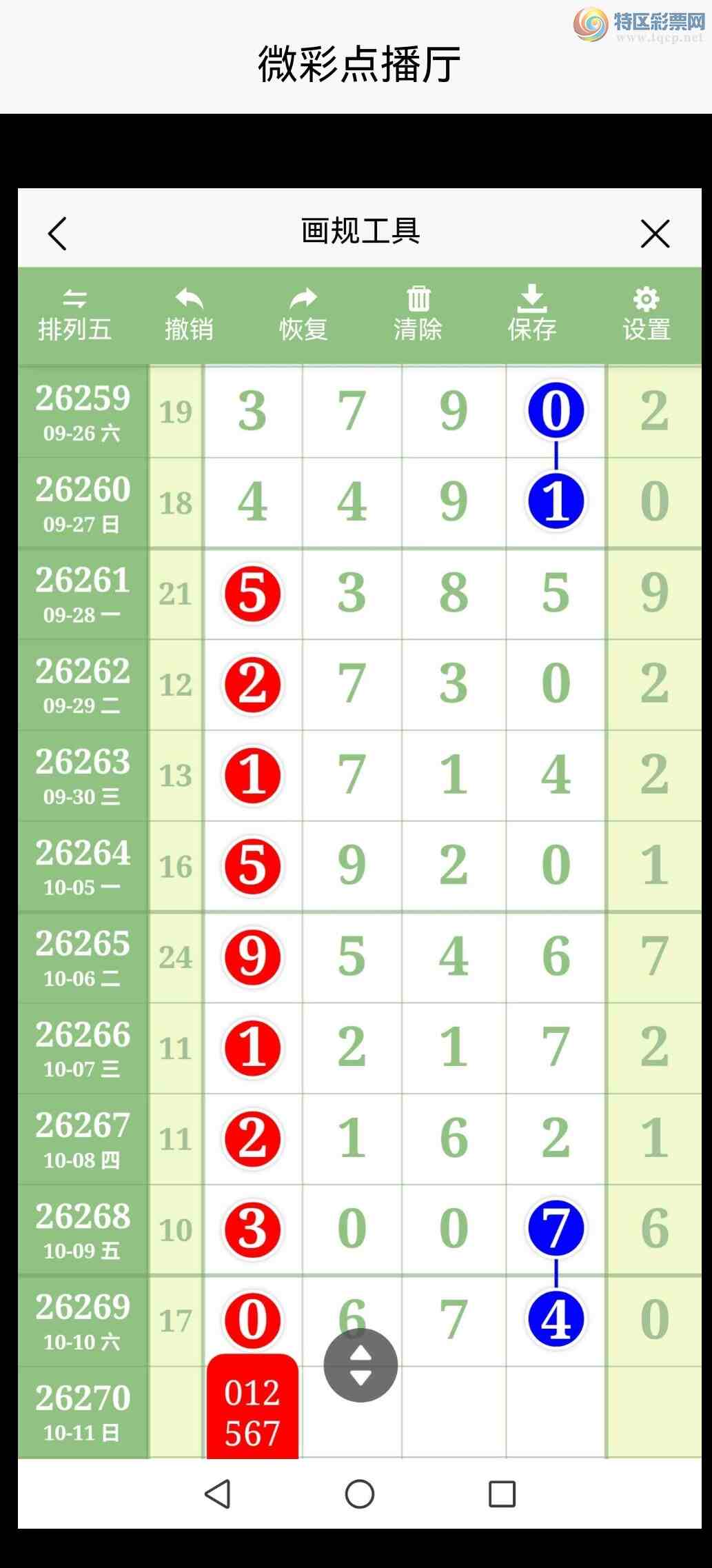
Task: Save the chart with 保存
Action: [532, 314]
